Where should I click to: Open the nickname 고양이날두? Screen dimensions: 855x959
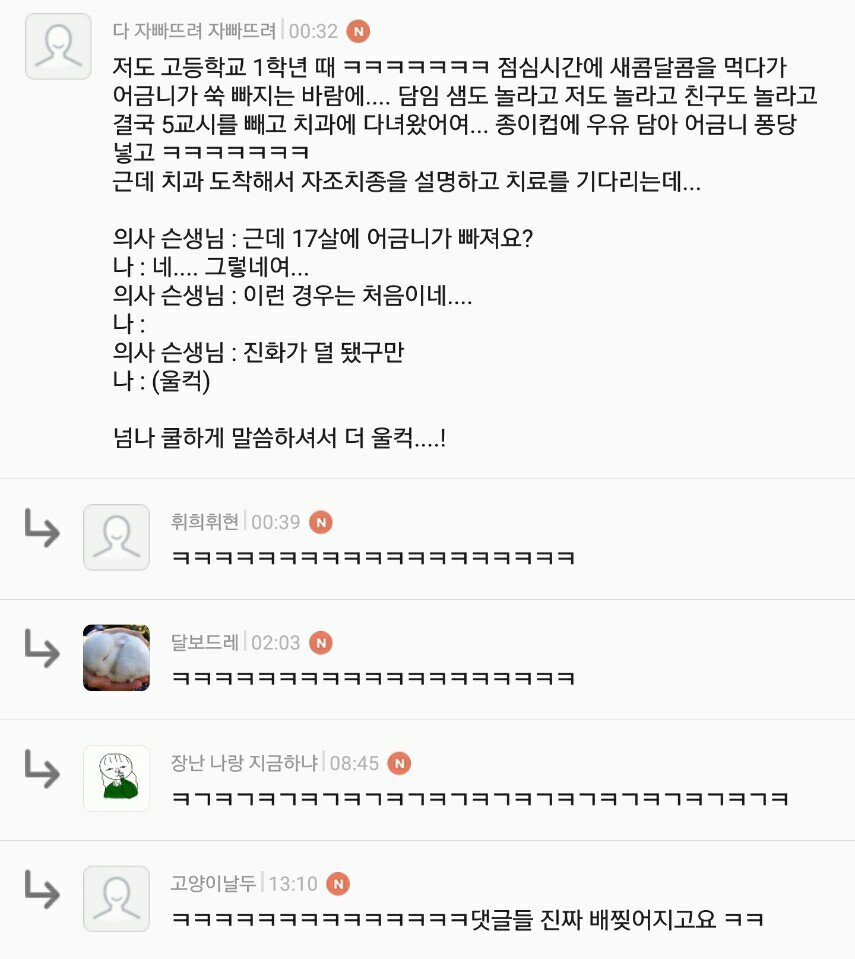(x=214, y=883)
